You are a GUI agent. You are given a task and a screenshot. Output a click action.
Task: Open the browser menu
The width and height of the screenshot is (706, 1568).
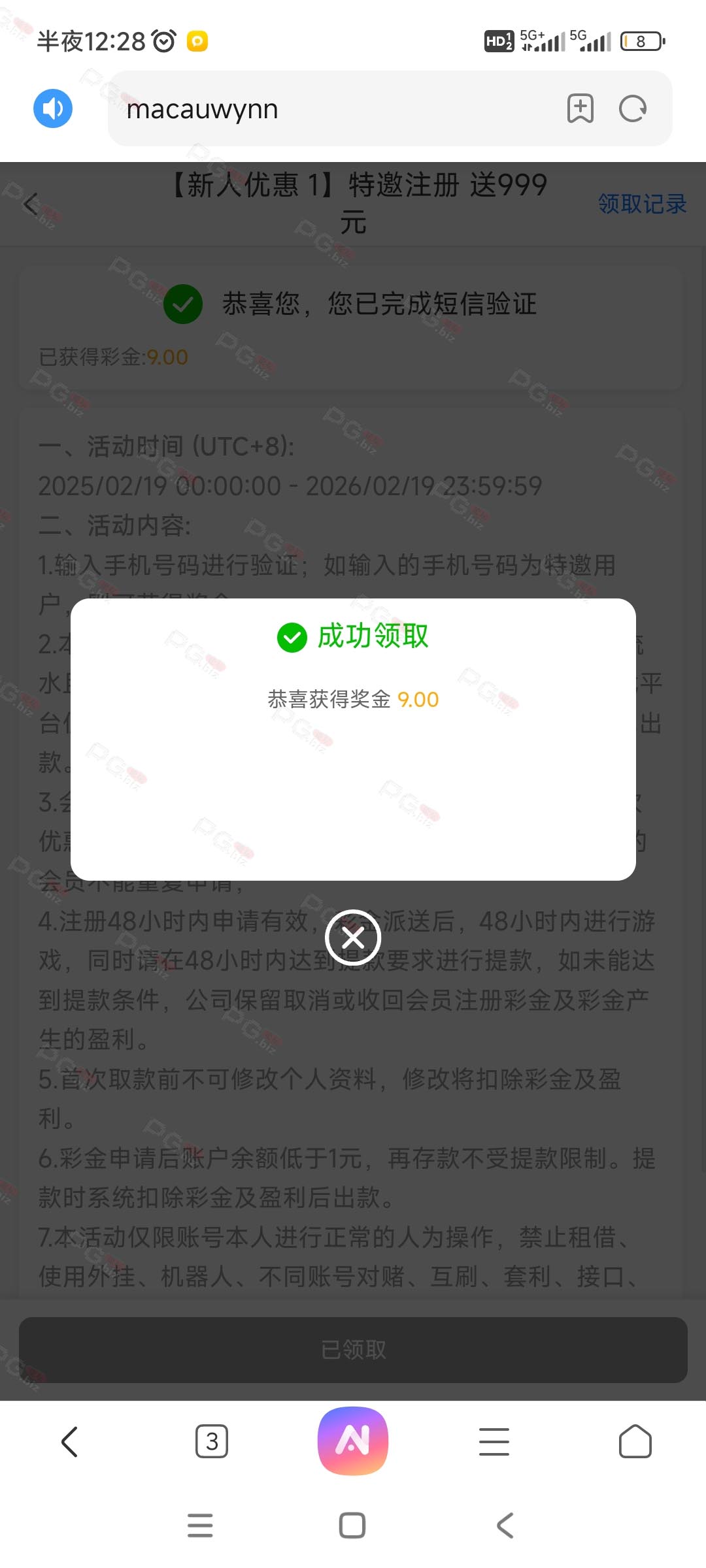tap(494, 1441)
